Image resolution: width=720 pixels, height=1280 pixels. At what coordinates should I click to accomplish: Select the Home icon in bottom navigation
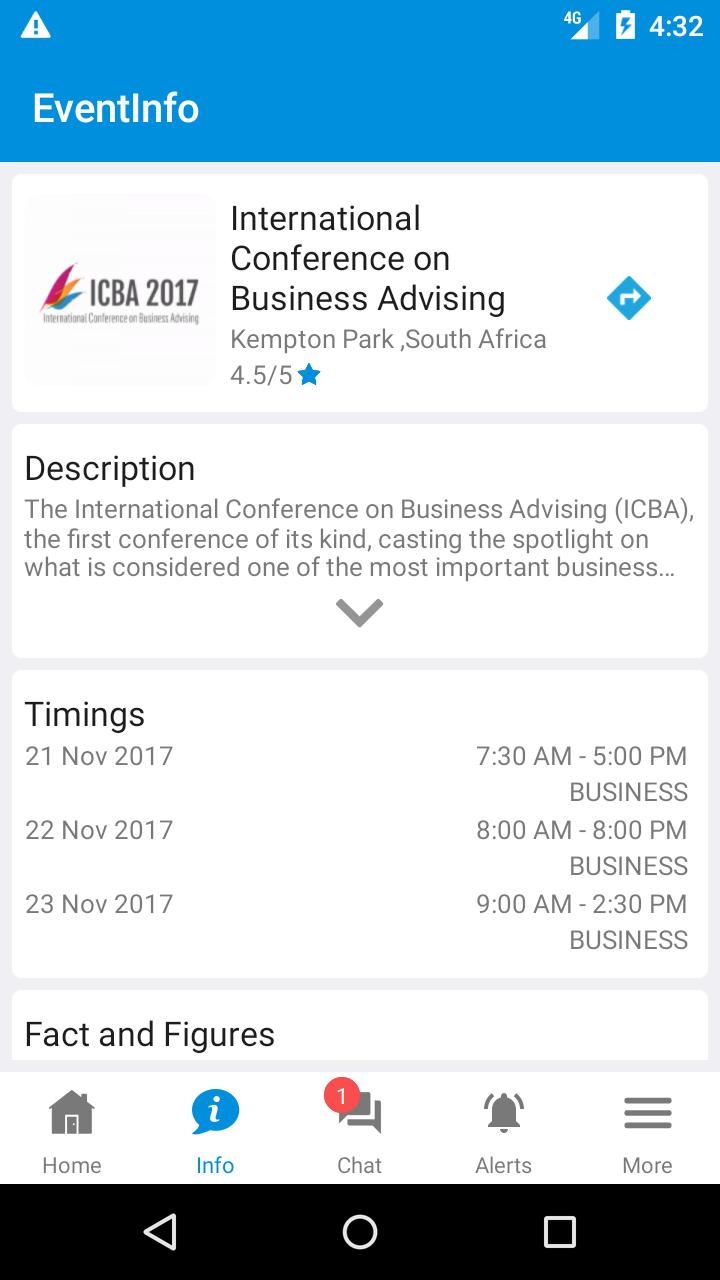[x=71, y=1110]
